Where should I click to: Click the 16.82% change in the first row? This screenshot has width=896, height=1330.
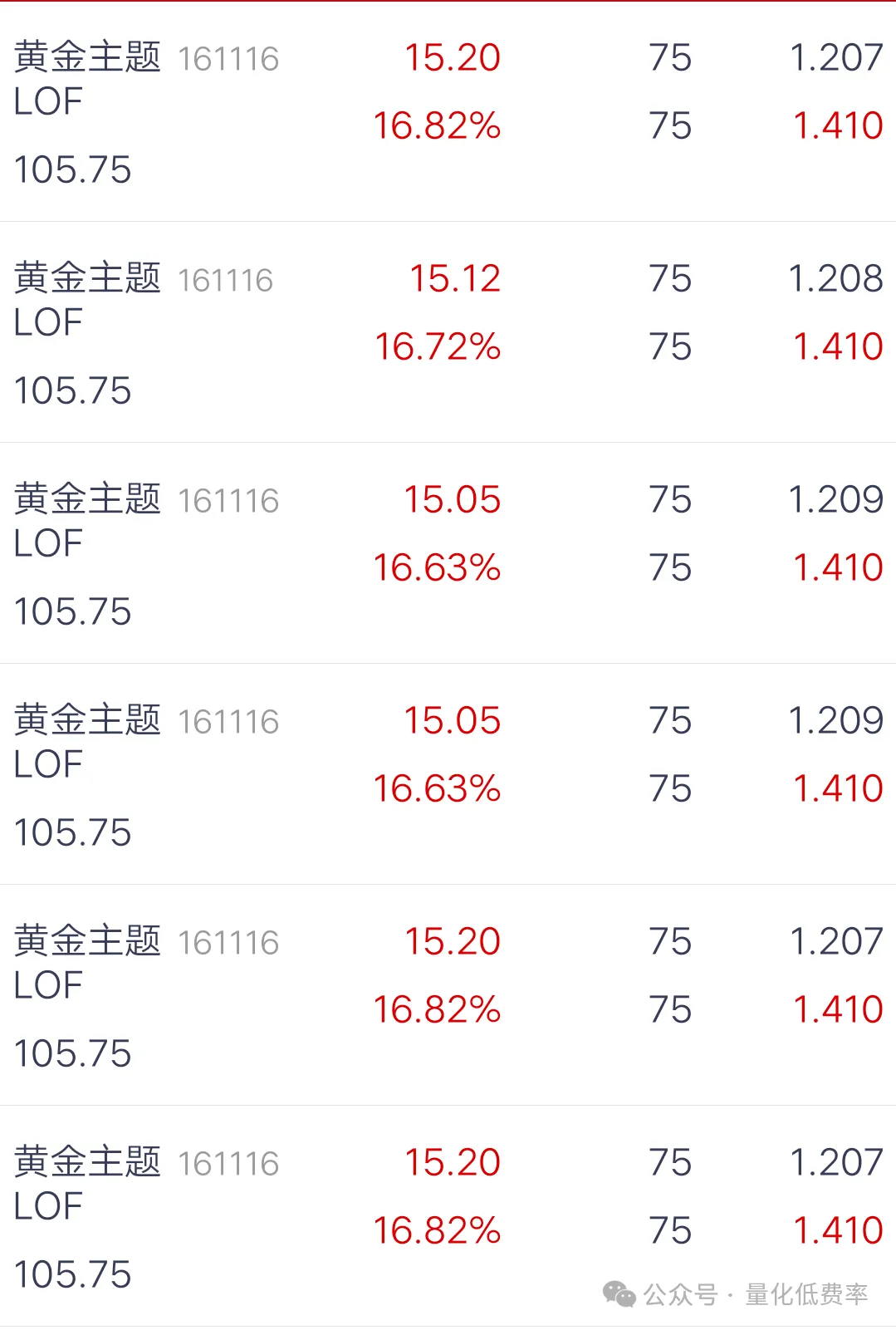click(438, 126)
